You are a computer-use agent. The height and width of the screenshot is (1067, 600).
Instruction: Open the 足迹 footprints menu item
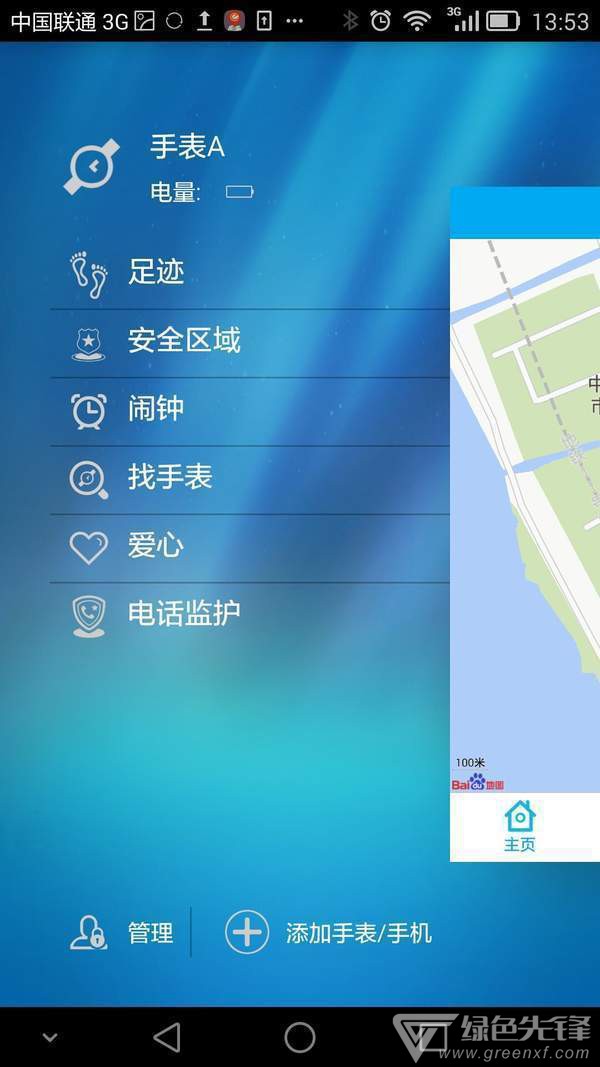(x=156, y=272)
